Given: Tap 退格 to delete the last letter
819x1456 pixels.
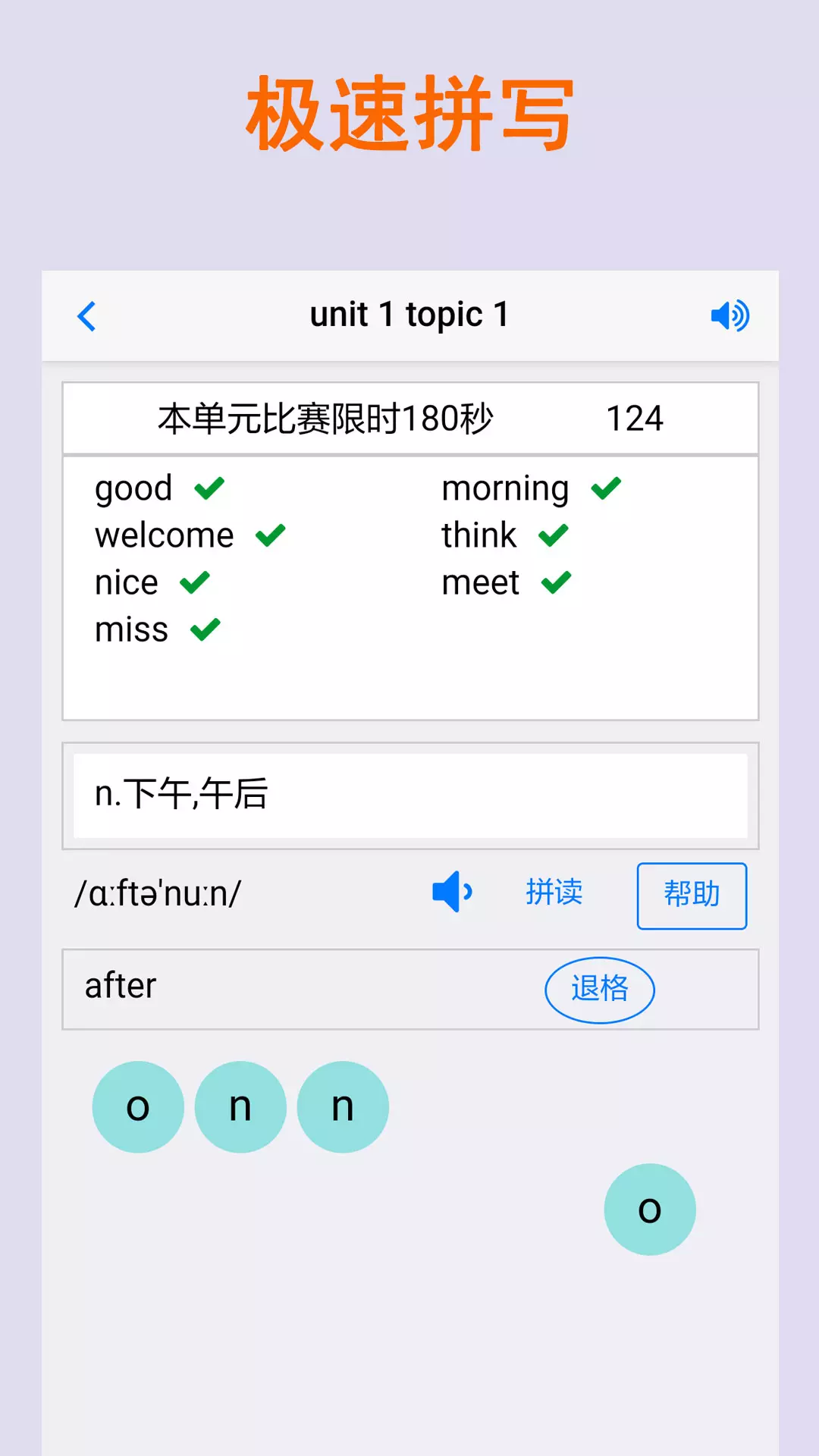Looking at the screenshot, I should (600, 990).
